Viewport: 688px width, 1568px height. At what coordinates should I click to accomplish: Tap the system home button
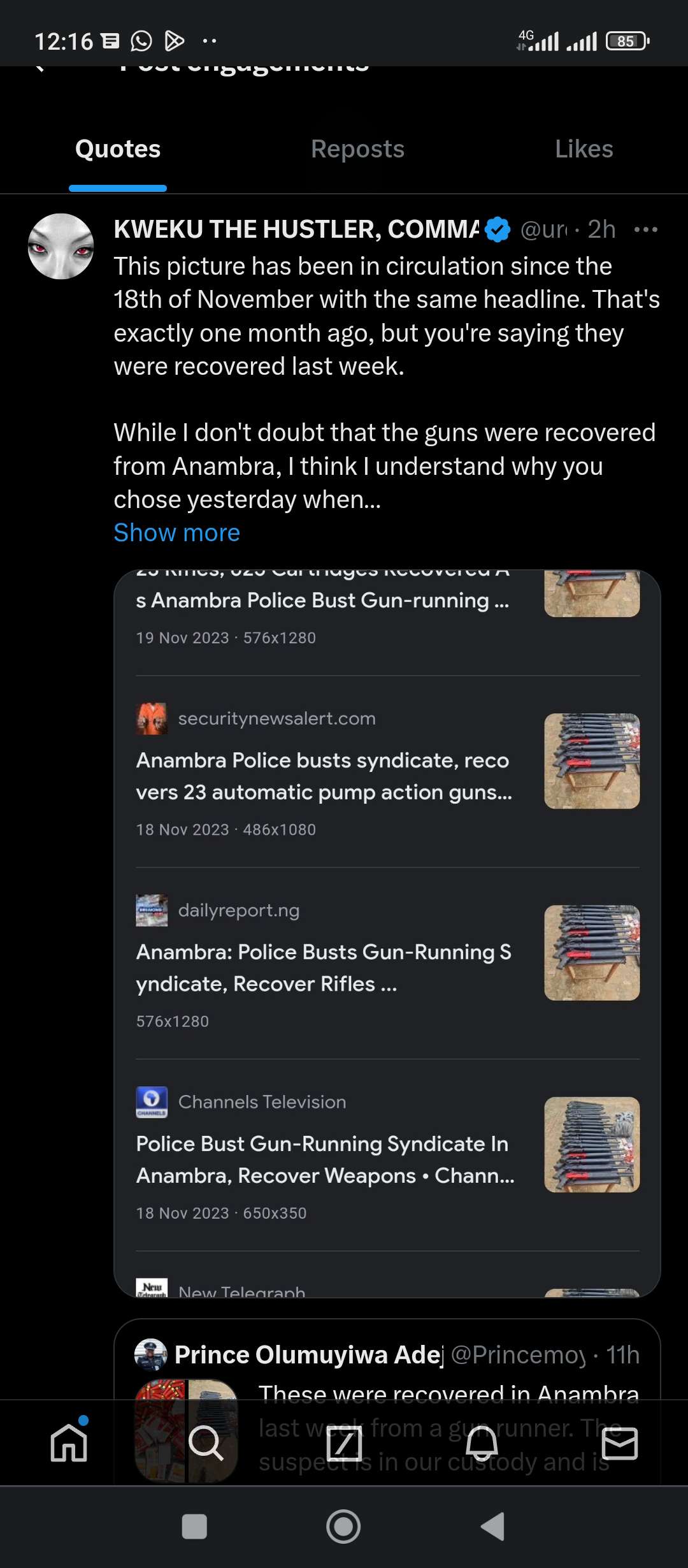point(343,1527)
